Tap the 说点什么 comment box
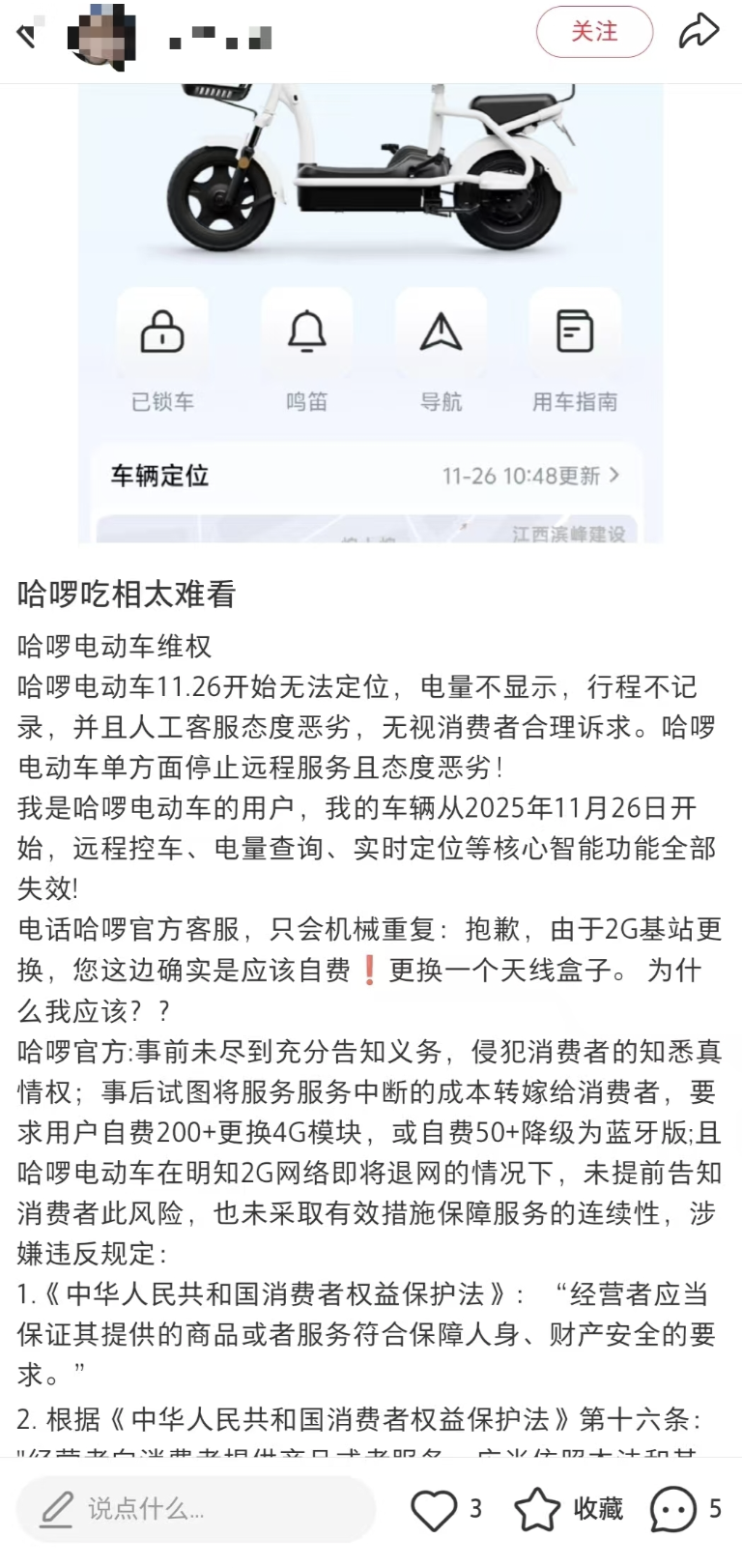 196,1509
